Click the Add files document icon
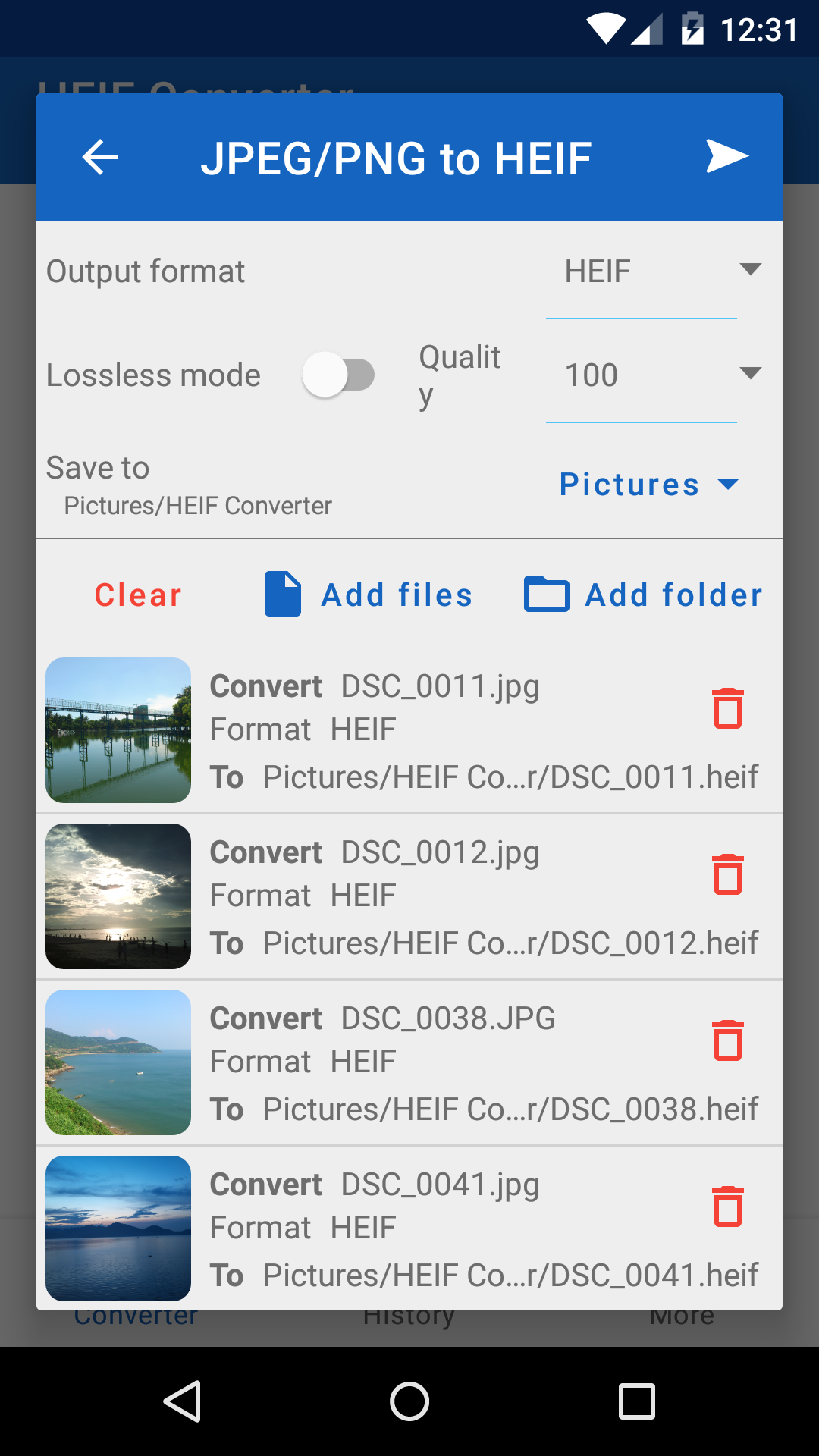 pos(281,594)
